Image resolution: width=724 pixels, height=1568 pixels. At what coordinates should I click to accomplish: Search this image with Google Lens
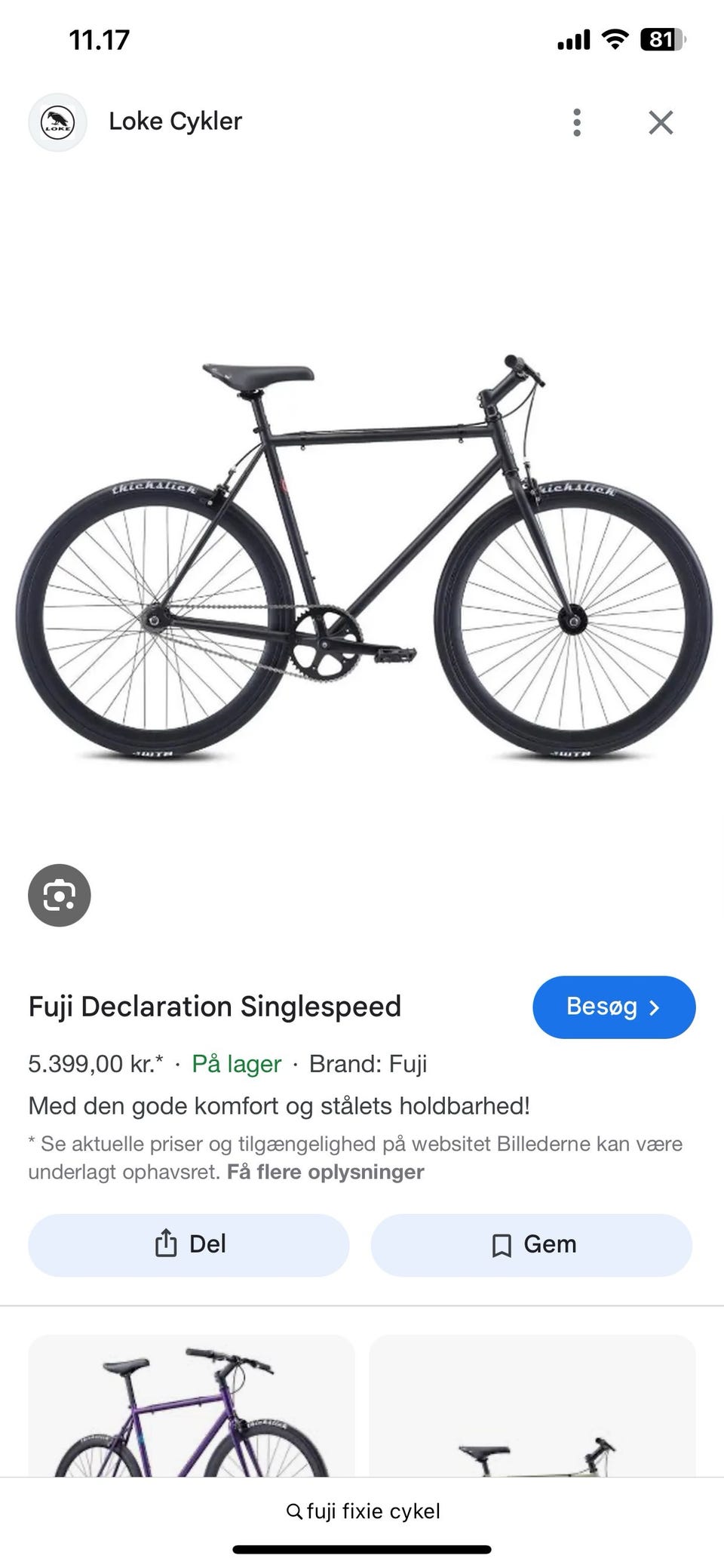click(60, 895)
